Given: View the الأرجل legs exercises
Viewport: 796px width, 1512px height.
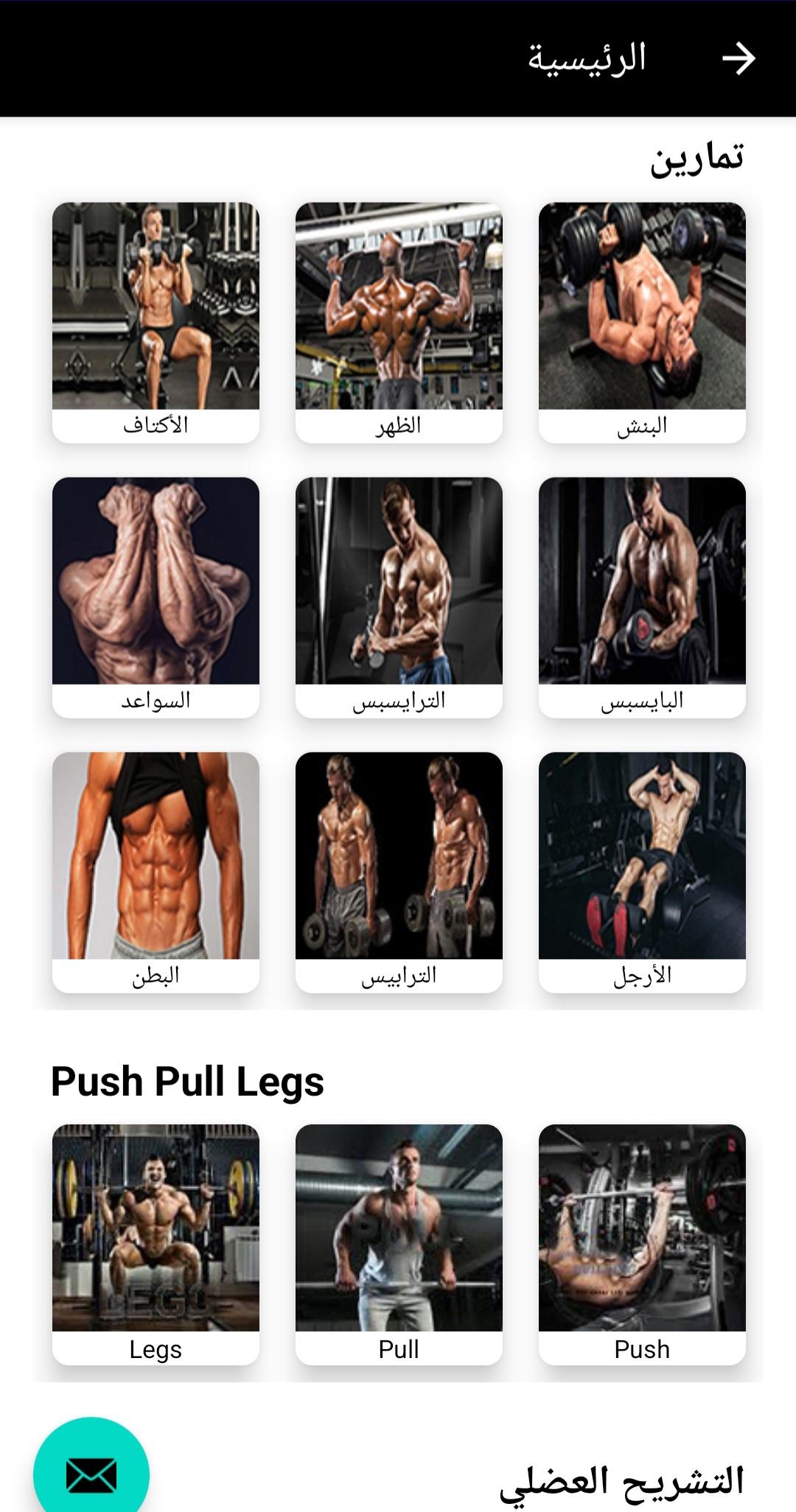Looking at the screenshot, I should point(642,872).
